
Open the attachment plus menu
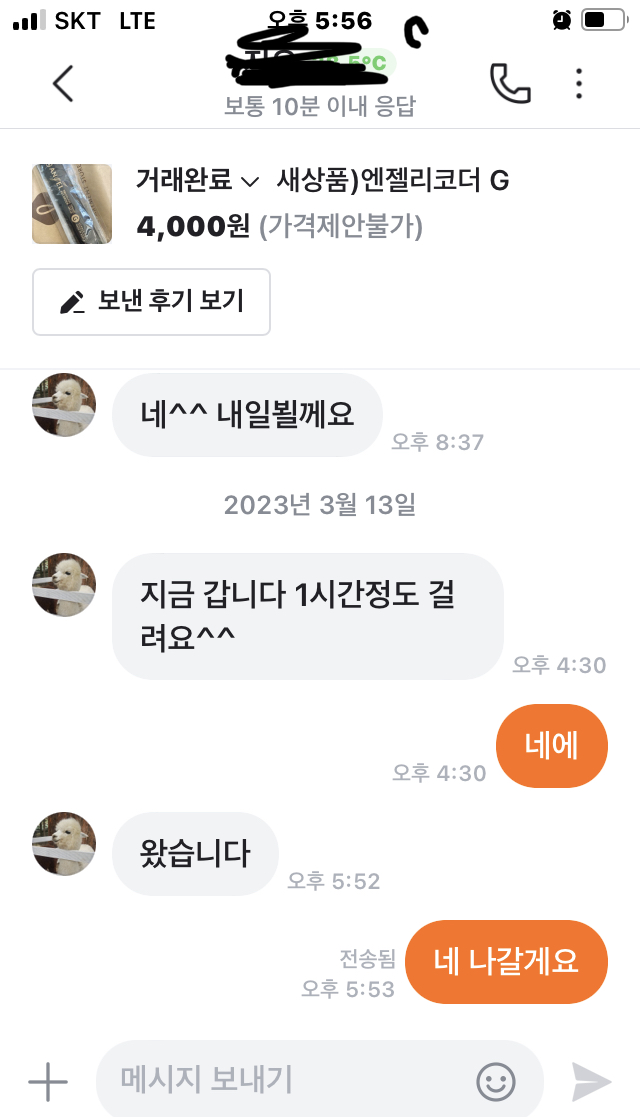47,1080
